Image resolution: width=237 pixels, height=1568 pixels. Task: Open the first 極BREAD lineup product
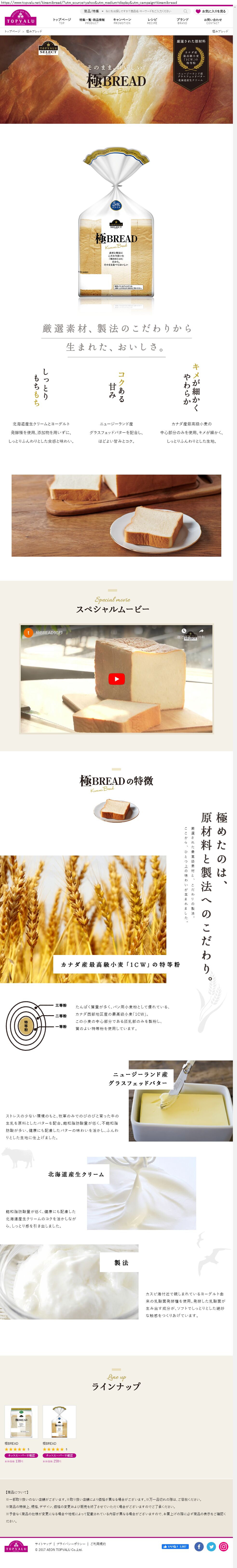click(x=21, y=1421)
